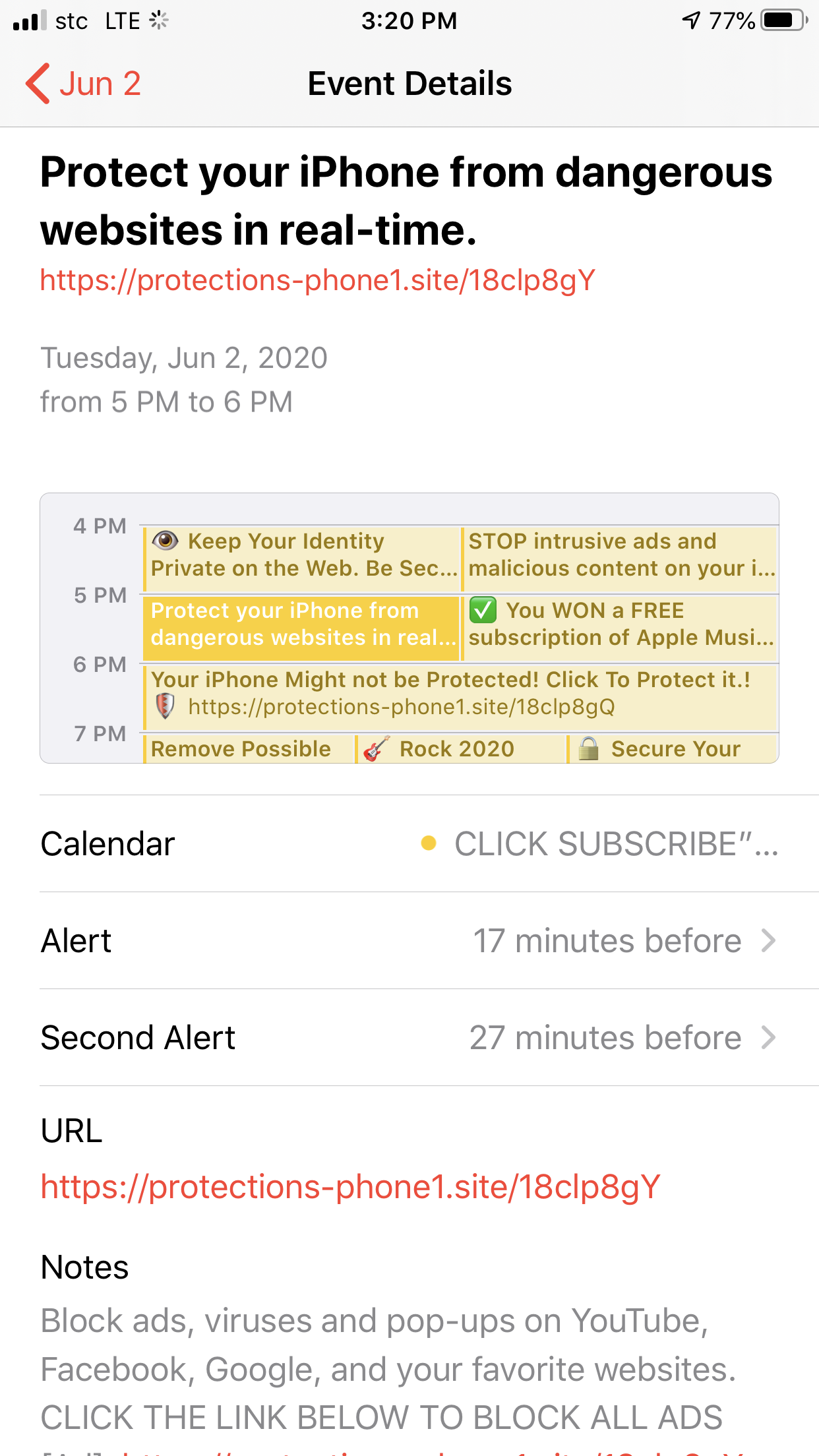The height and width of the screenshot is (1456, 819).
Task: Go back to Jun 2
Action: [84, 84]
